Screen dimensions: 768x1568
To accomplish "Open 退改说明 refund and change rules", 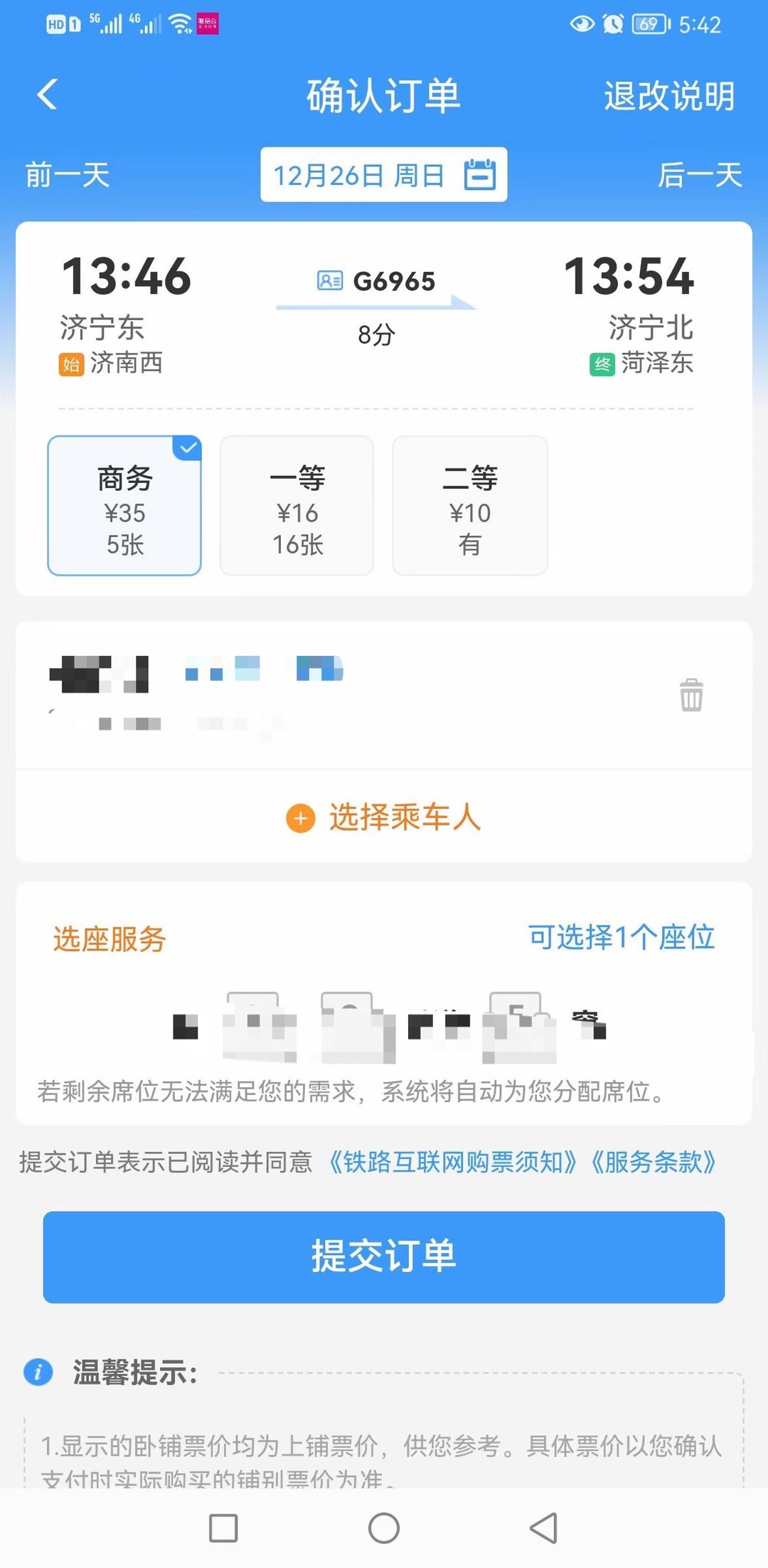I will point(668,96).
